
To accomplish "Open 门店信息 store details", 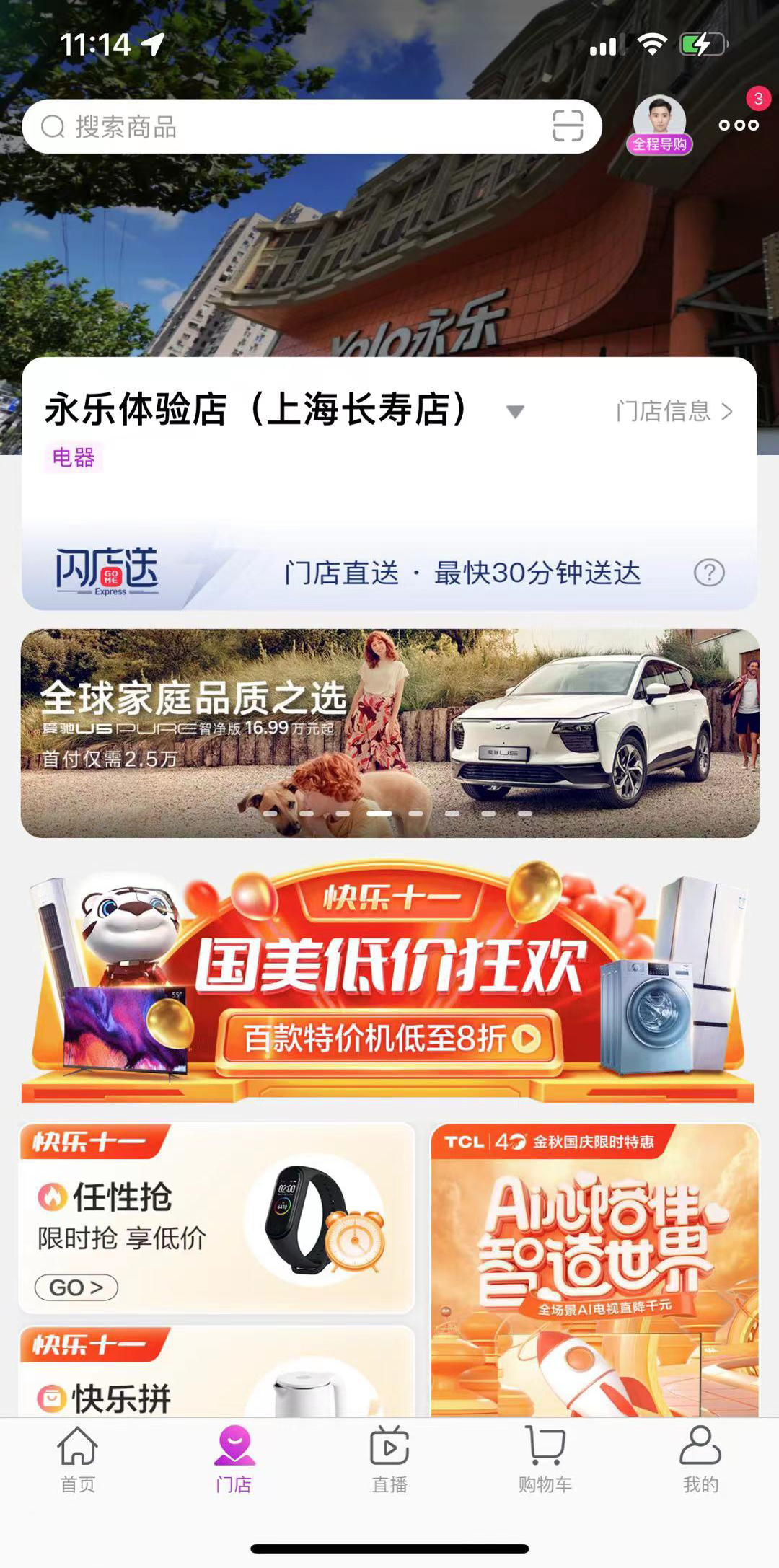I will [674, 411].
